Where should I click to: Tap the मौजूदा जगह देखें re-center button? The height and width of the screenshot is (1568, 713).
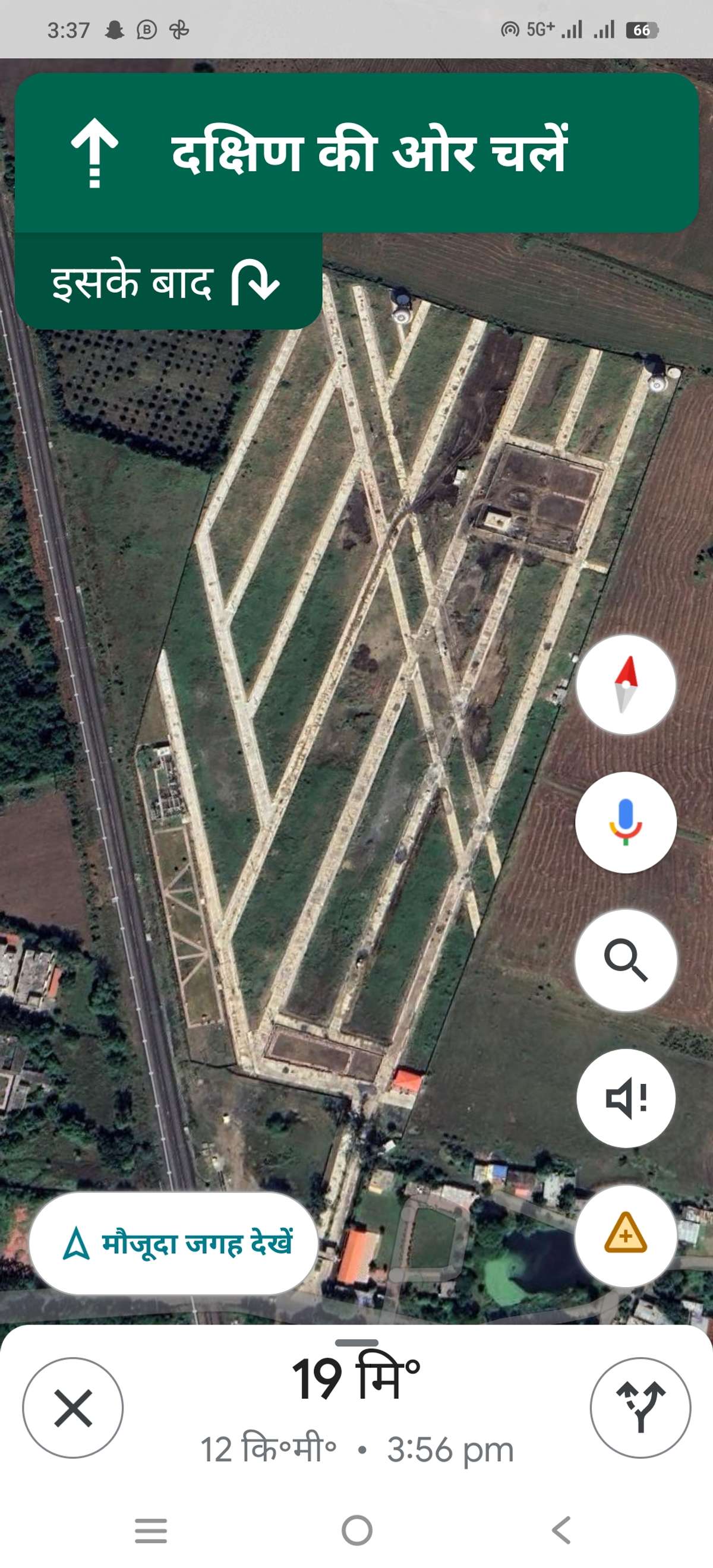173,1243
